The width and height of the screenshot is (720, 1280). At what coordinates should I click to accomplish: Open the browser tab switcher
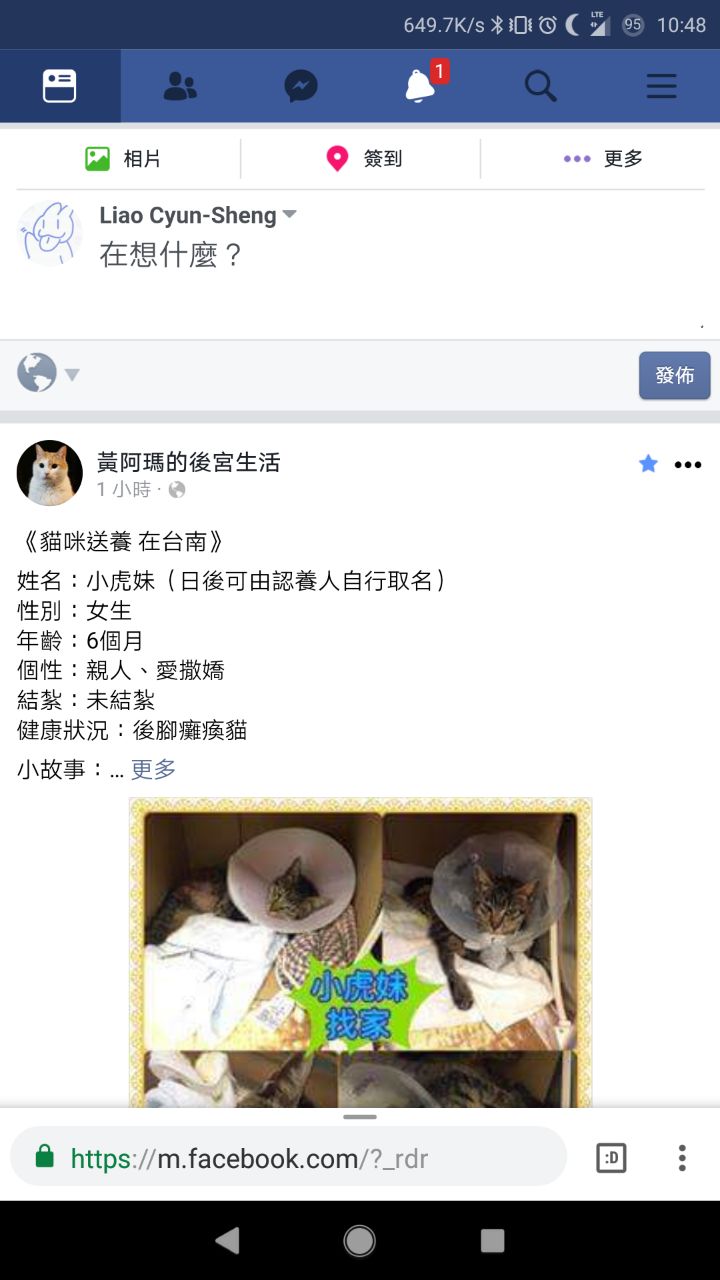pos(611,1158)
